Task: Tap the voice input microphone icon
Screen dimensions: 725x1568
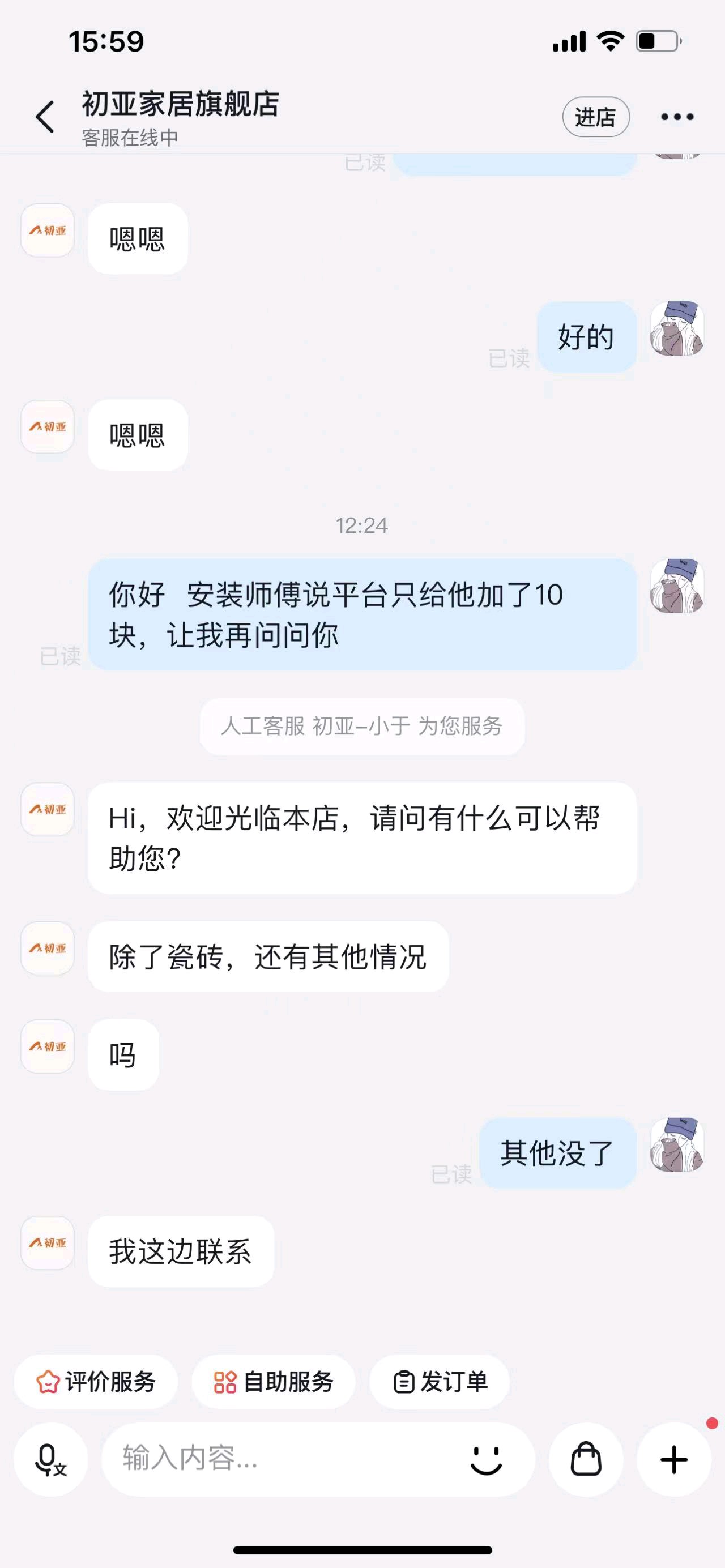Action: click(50, 1461)
